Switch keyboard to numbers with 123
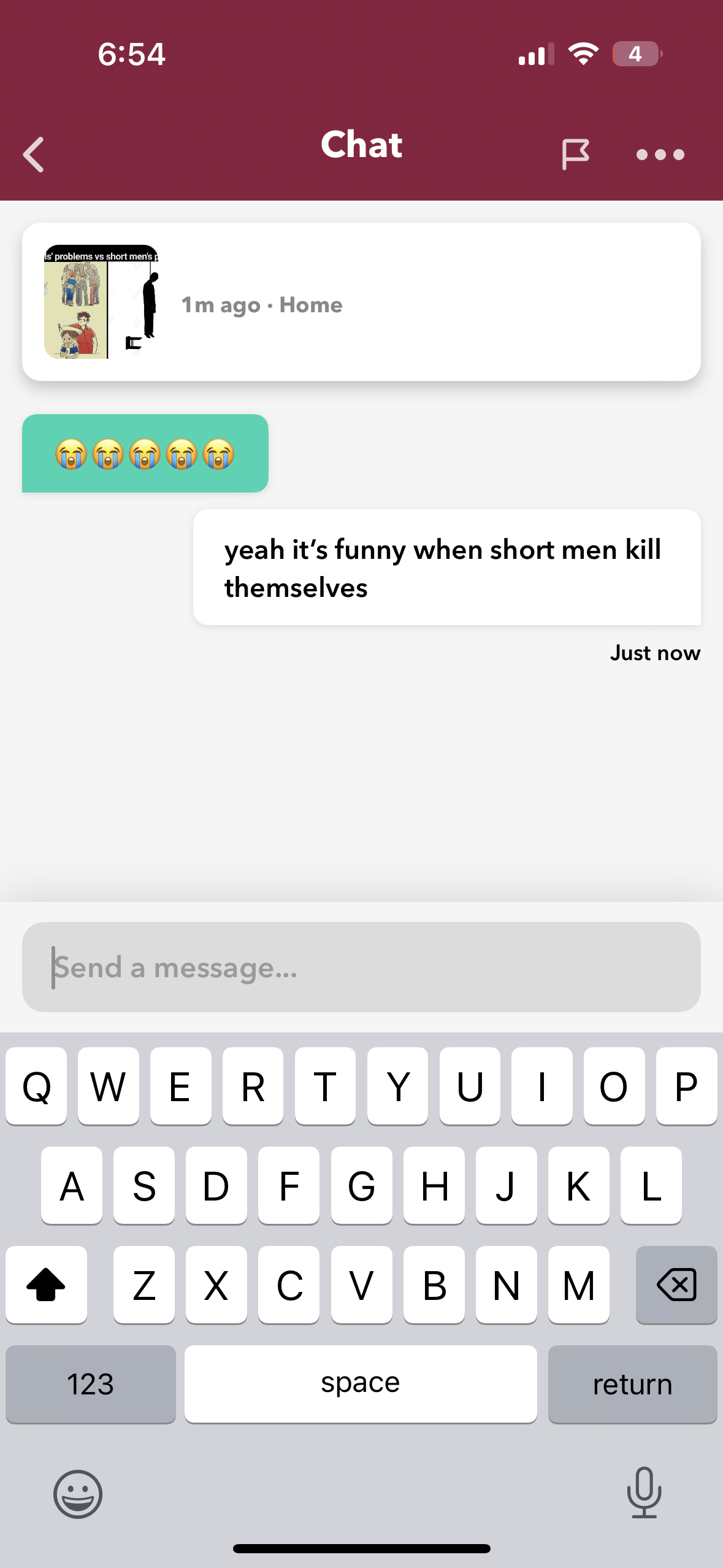 (x=91, y=1384)
